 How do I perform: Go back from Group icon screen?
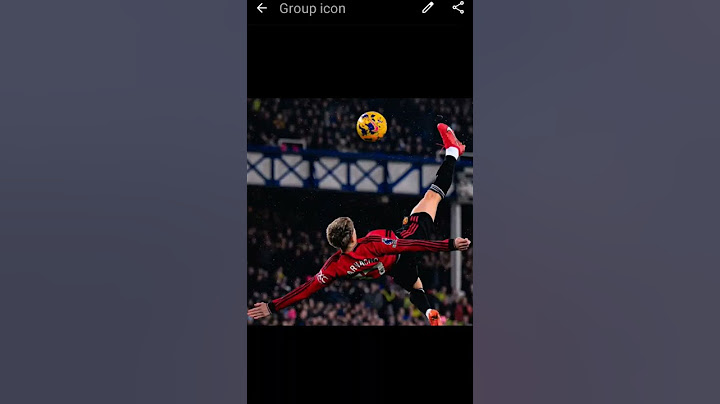tap(262, 8)
